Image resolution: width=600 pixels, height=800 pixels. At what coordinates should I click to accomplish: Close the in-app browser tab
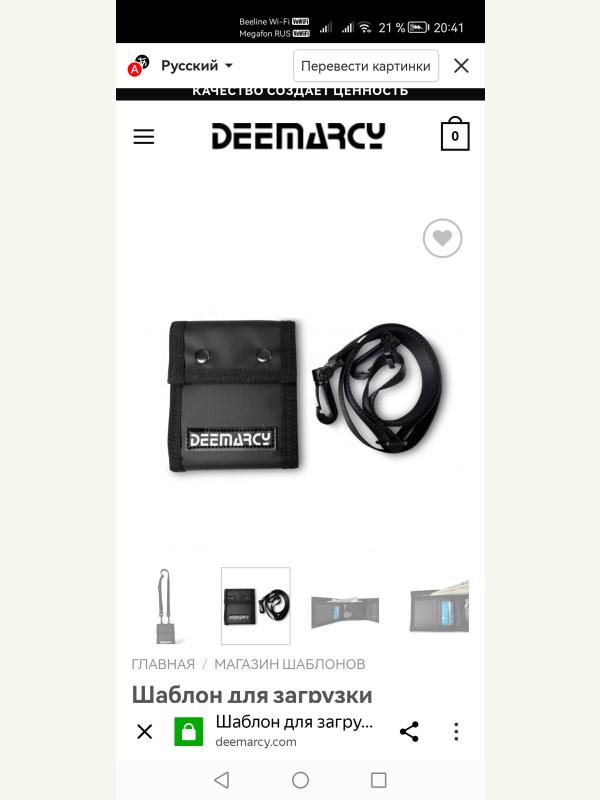click(145, 731)
